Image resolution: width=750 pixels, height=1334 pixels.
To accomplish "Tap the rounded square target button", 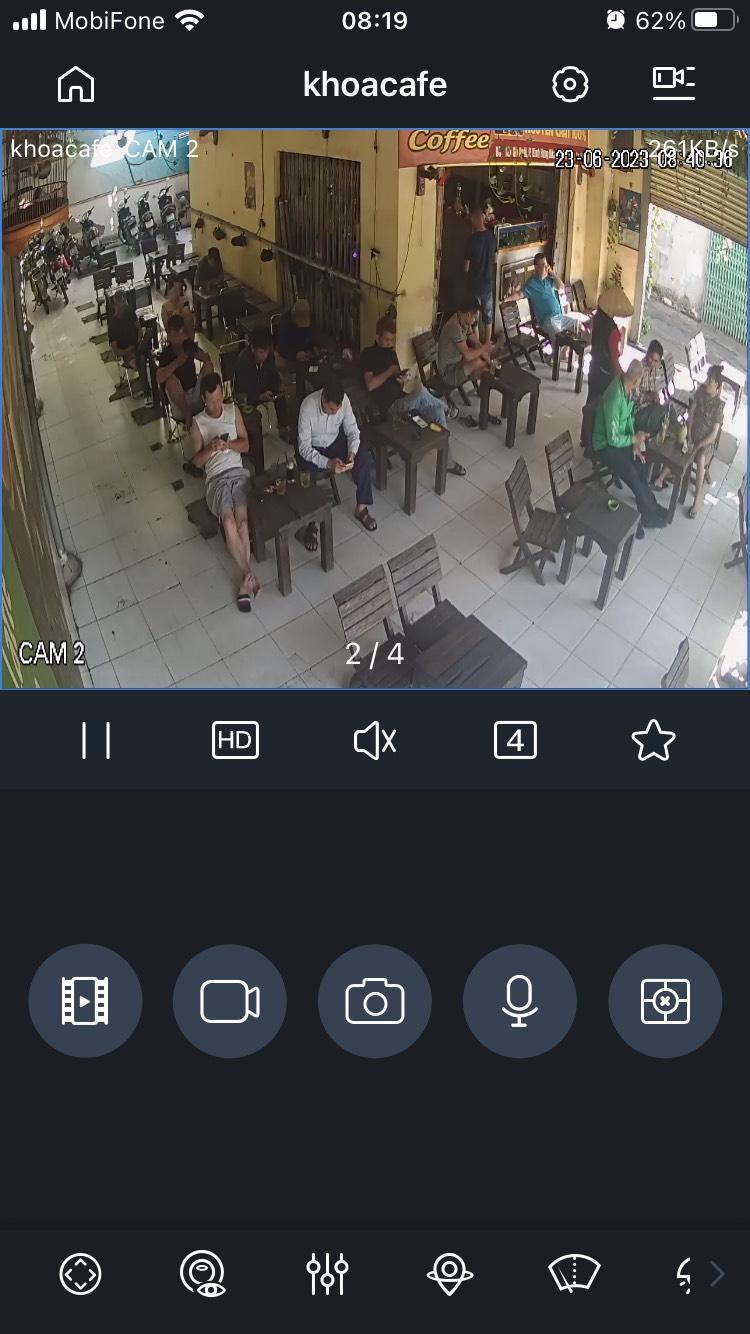I will click(x=665, y=1001).
